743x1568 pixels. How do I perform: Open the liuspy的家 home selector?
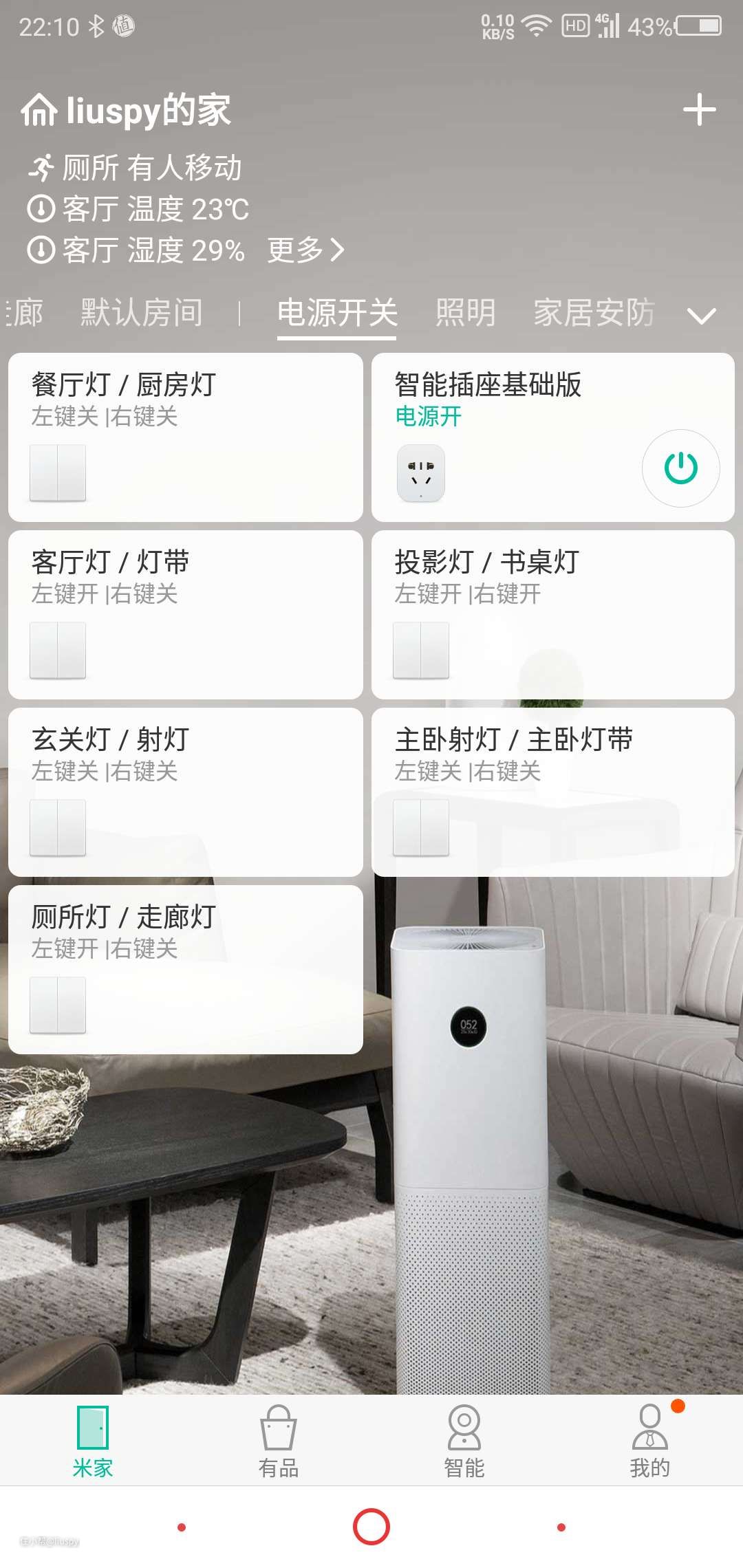tap(127, 110)
